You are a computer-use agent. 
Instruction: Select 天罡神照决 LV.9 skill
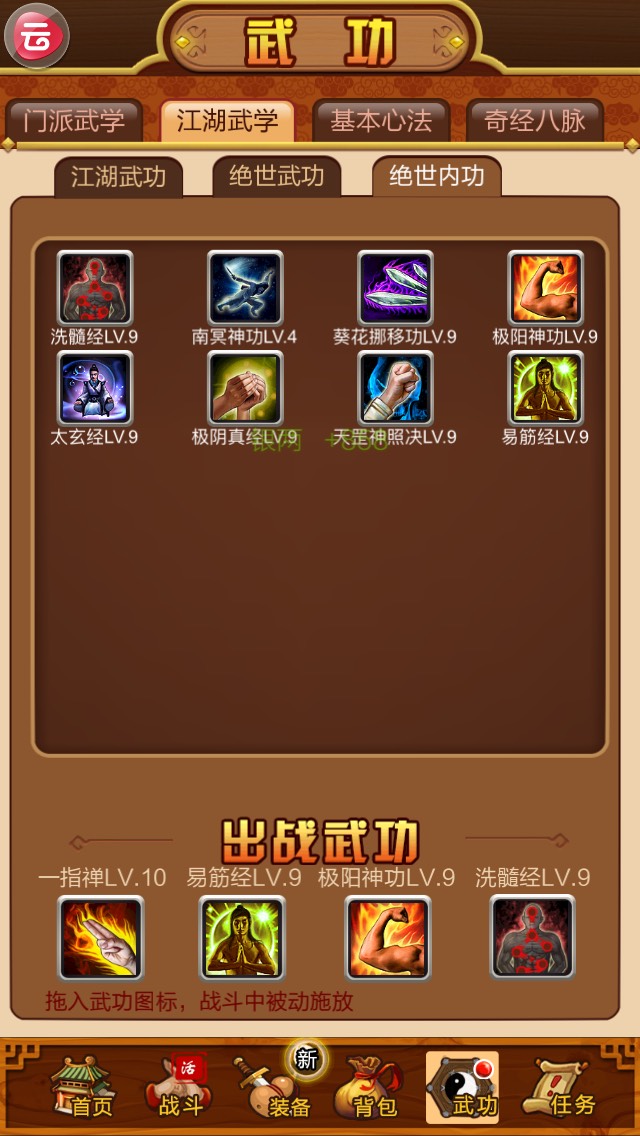click(395, 388)
